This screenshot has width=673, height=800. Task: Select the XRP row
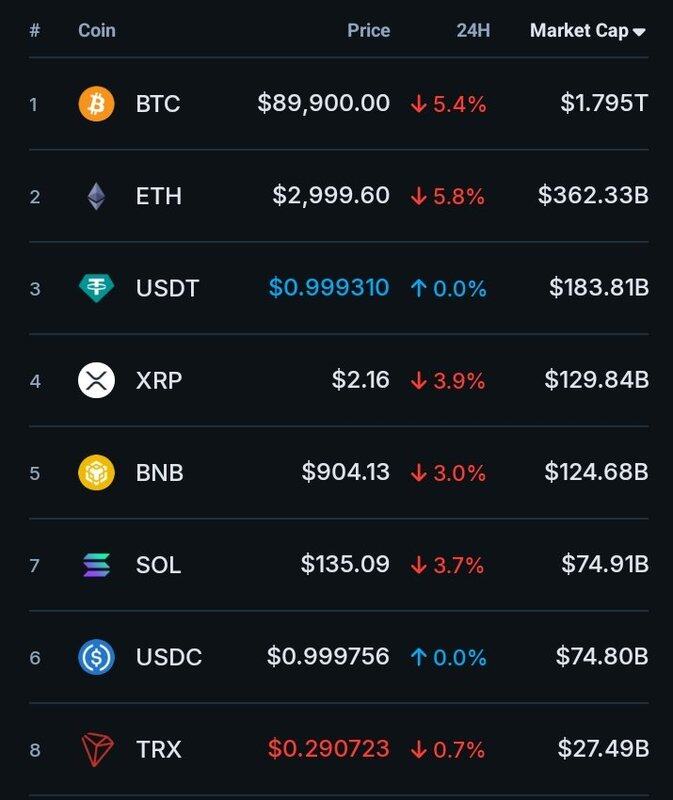[159, 381]
